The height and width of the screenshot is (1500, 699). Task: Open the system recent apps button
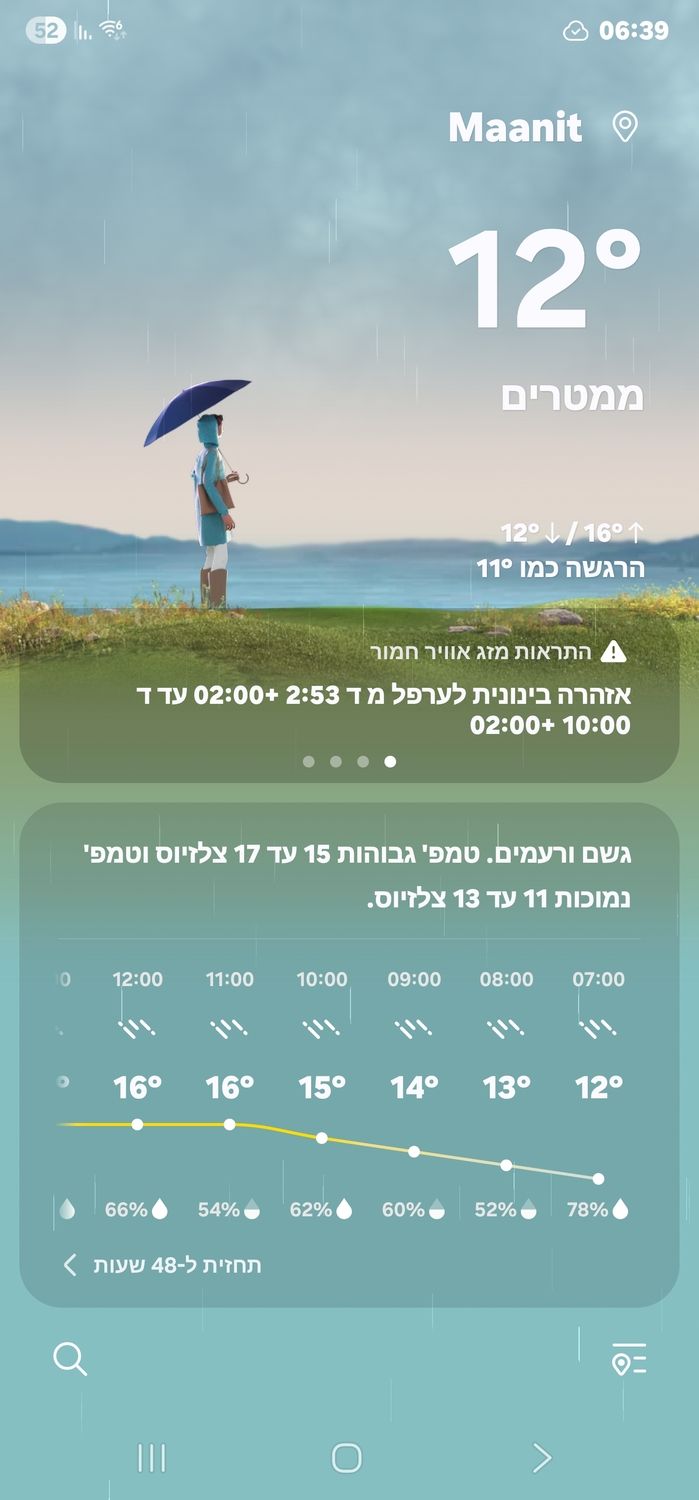(151, 1458)
